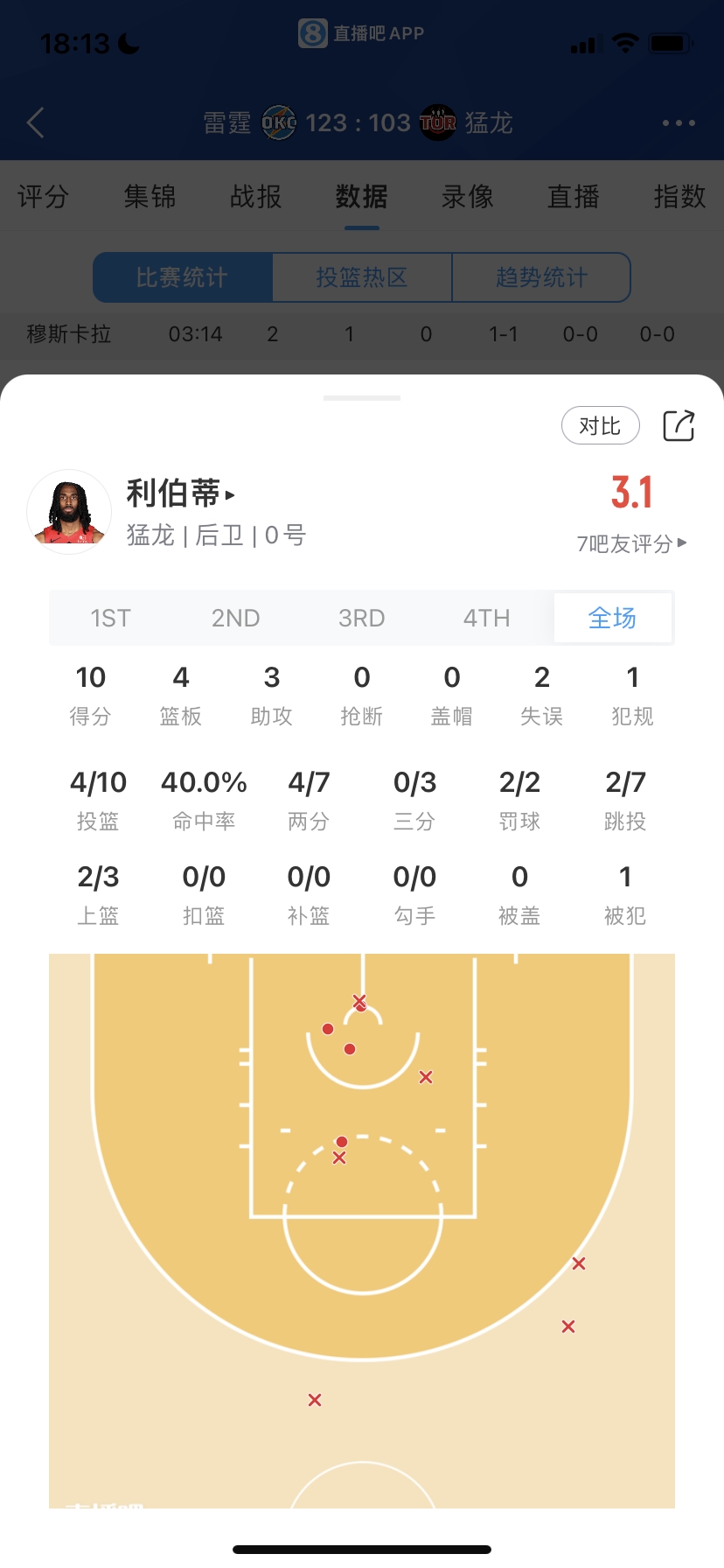The image size is (724, 1568).
Task: Open the 指数 tab
Action: (x=679, y=197)
